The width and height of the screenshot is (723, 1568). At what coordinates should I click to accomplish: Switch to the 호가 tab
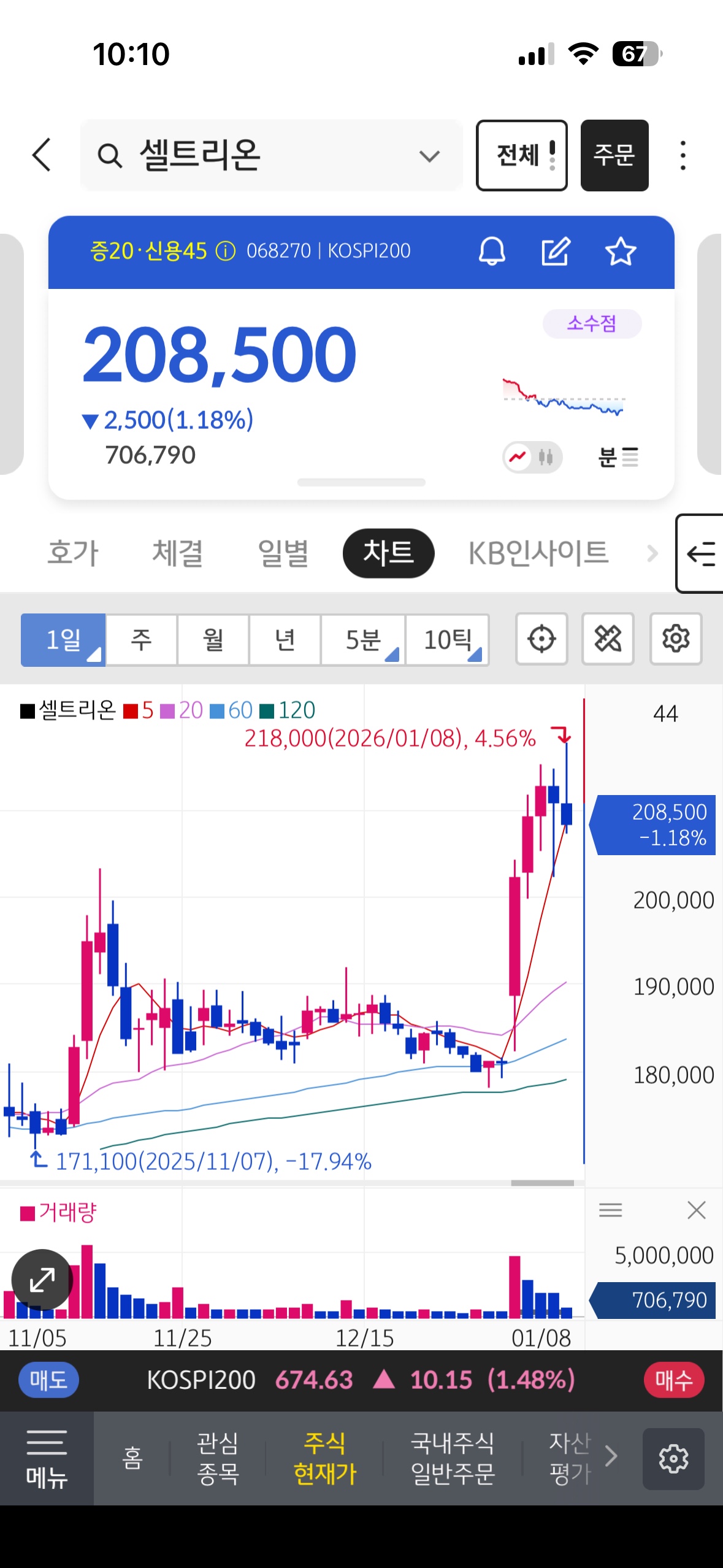73,553
